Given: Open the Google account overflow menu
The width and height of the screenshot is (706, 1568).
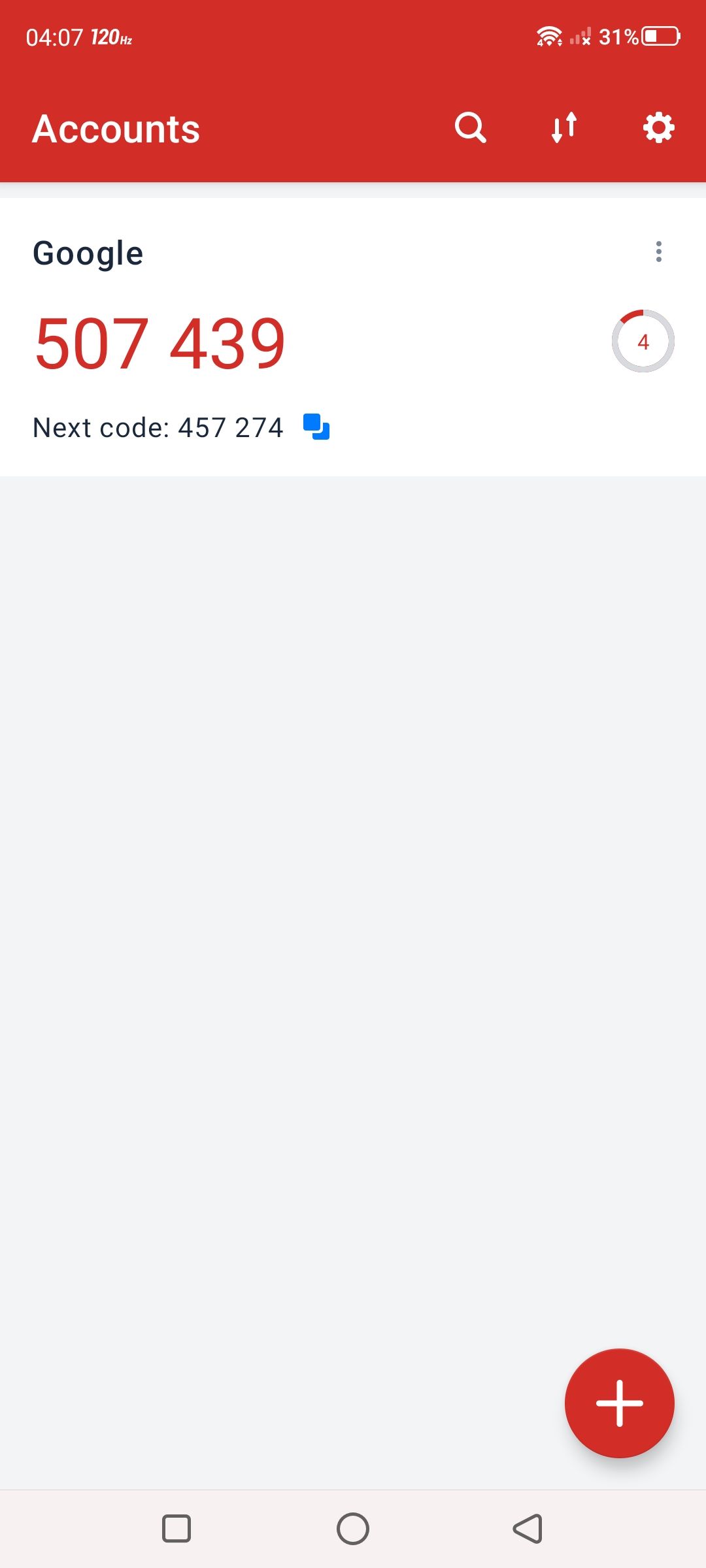Looking at the screenshot, I should (658, 252).
